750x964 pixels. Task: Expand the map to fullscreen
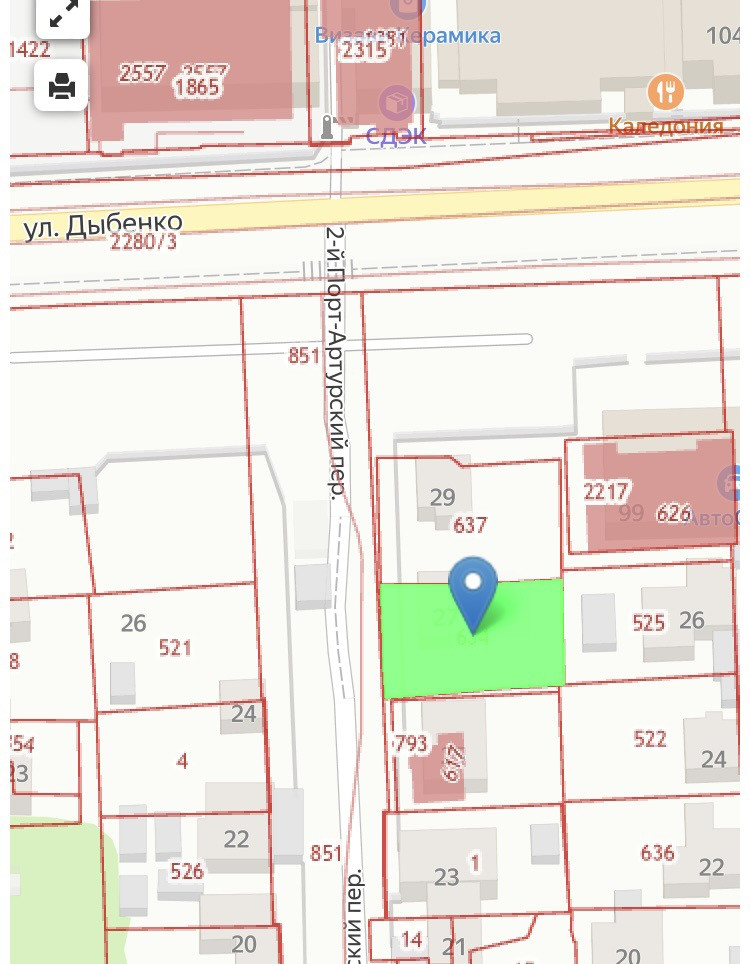[x=62, y=14]
